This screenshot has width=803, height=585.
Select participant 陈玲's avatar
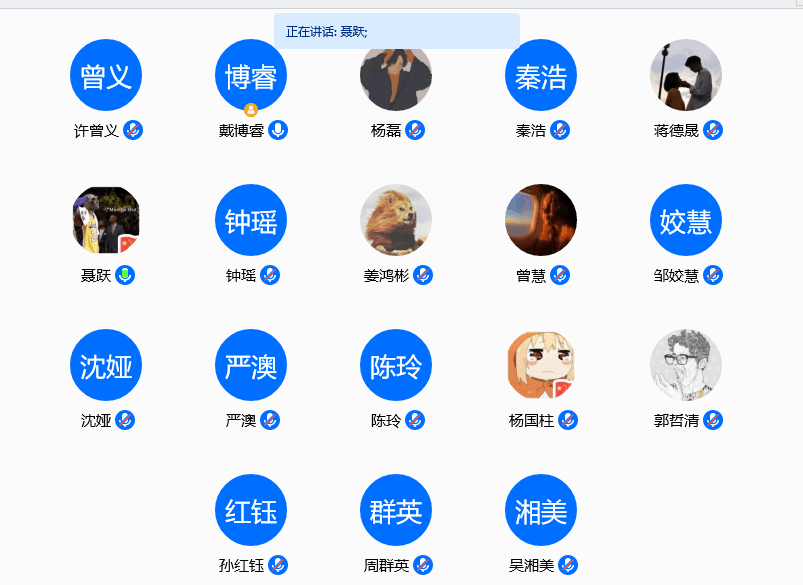coord(396,365)
